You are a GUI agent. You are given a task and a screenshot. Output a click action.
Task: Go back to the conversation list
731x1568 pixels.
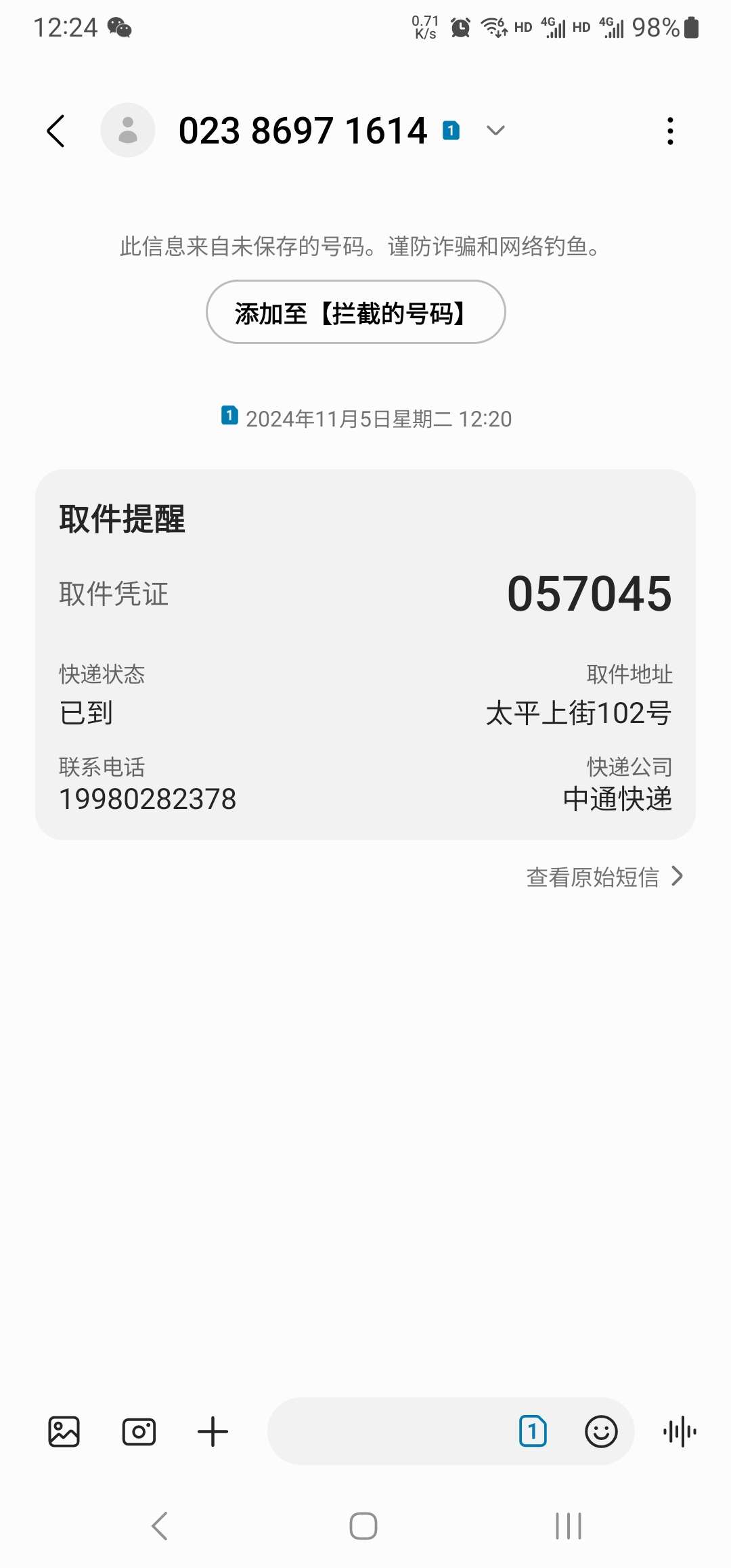56,131
